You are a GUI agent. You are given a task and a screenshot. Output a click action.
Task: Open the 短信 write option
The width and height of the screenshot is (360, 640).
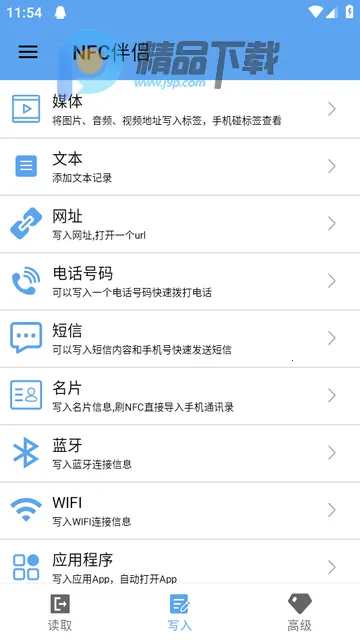point(180,338)
